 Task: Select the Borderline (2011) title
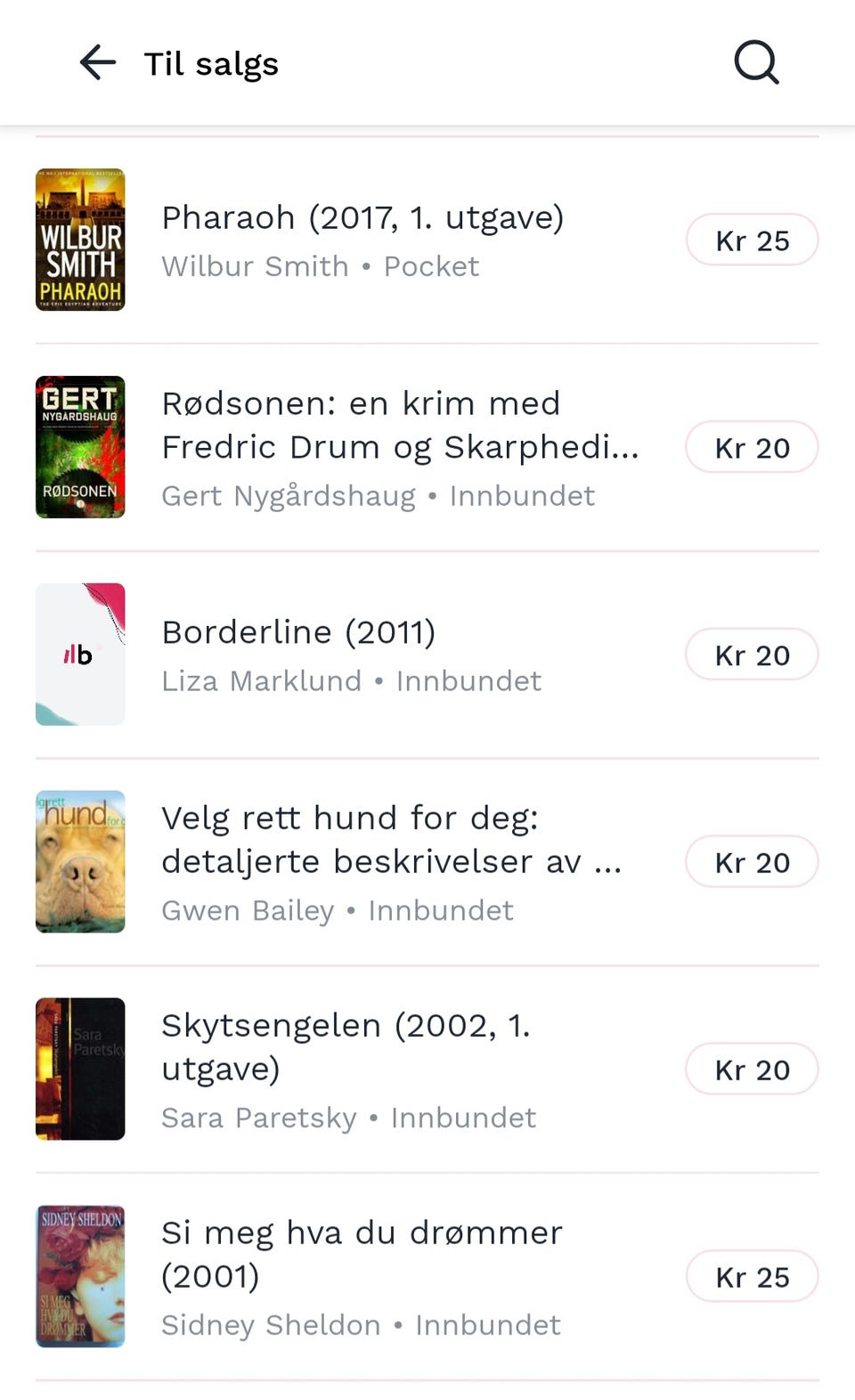pyautogui.click(x=298, y=631)
